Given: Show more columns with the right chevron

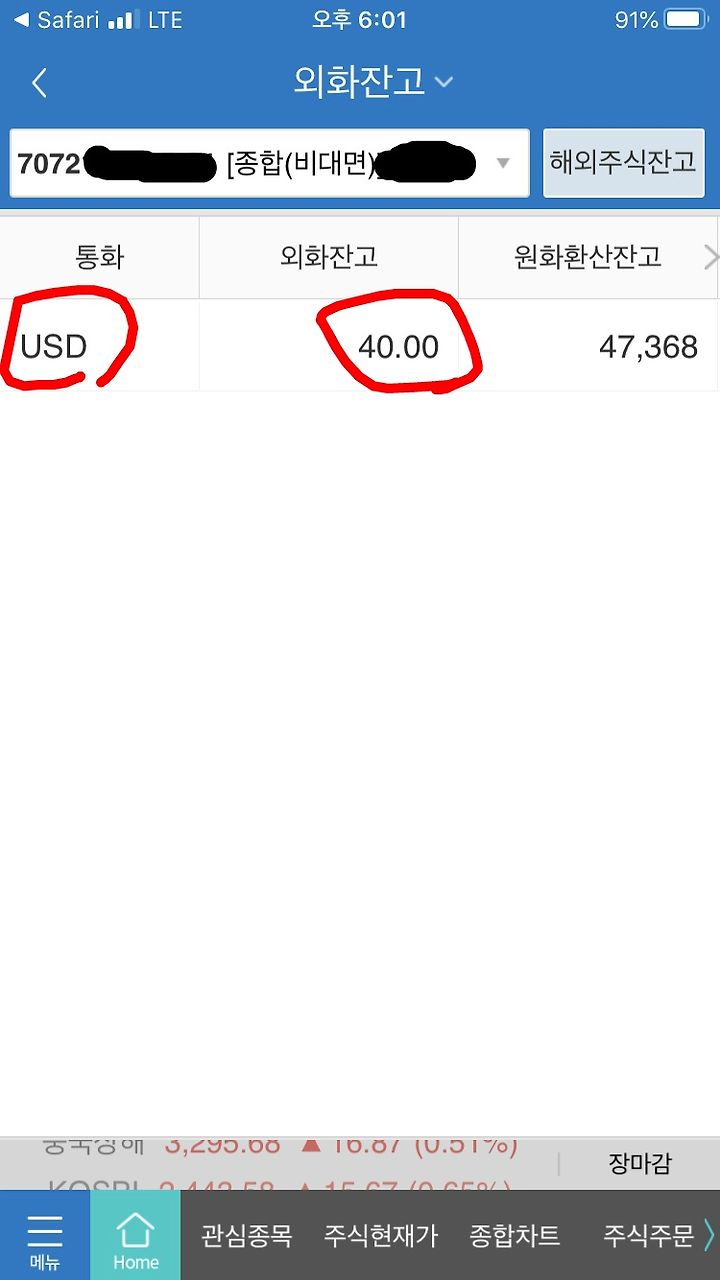Looking at the screenshot, I should (x=710, y=257).
